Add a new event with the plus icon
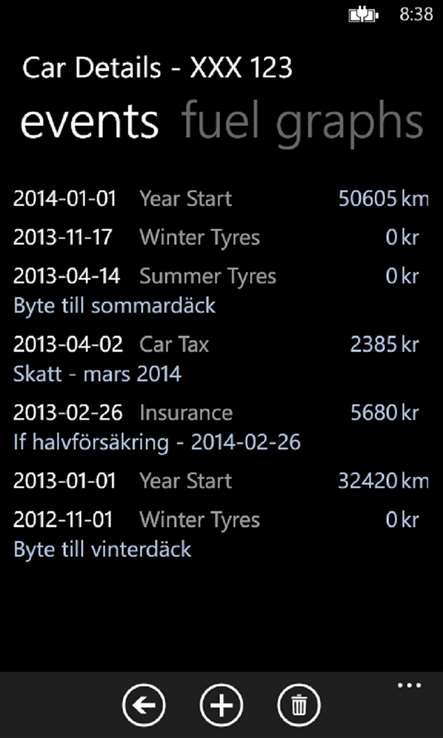 tap(221, 705)
